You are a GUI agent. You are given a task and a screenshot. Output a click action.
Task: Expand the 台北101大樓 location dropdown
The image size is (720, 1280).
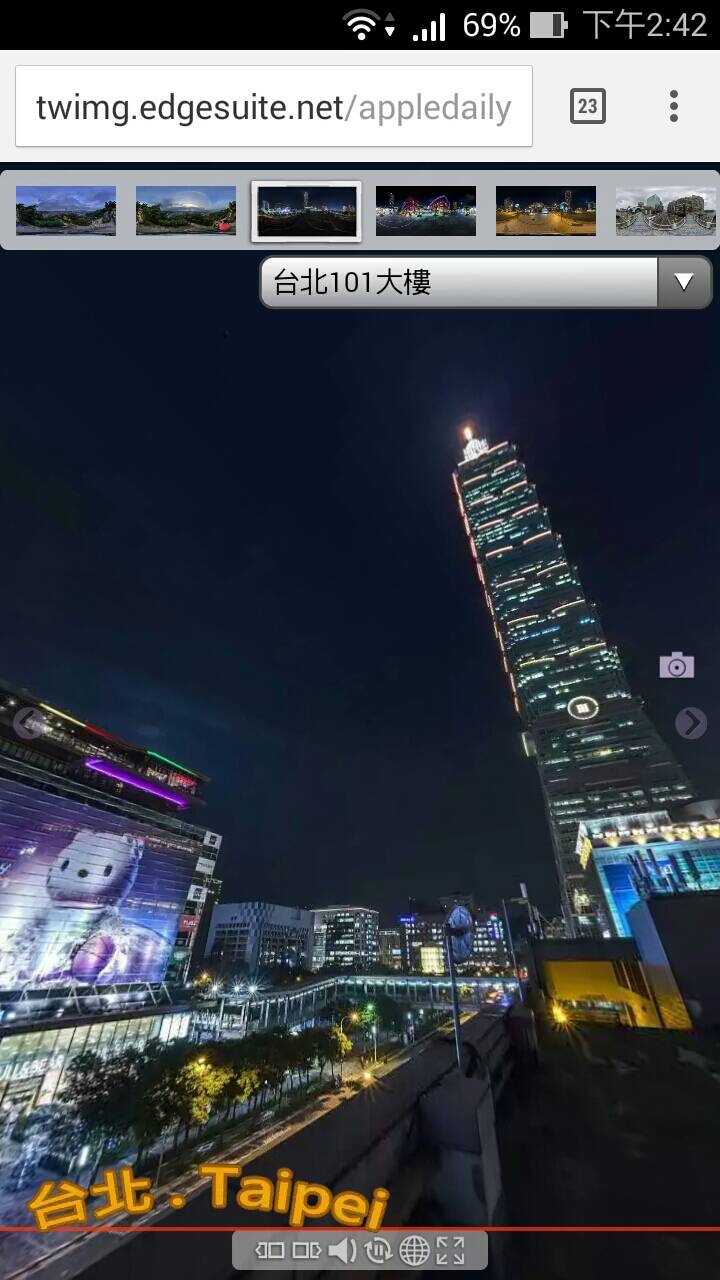tap(684, 283)
